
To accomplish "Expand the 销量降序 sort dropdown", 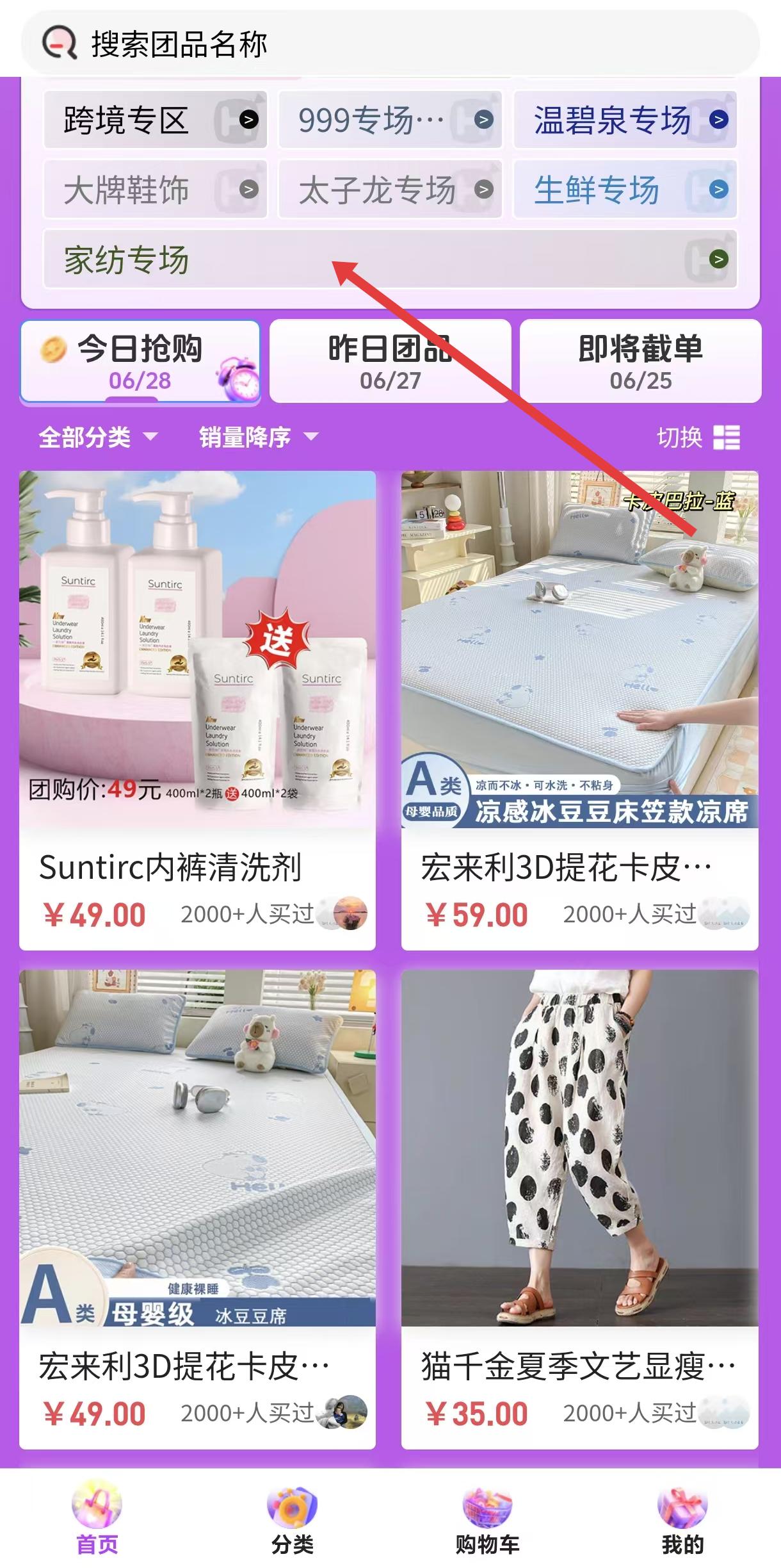I will [x=258, y=437].
